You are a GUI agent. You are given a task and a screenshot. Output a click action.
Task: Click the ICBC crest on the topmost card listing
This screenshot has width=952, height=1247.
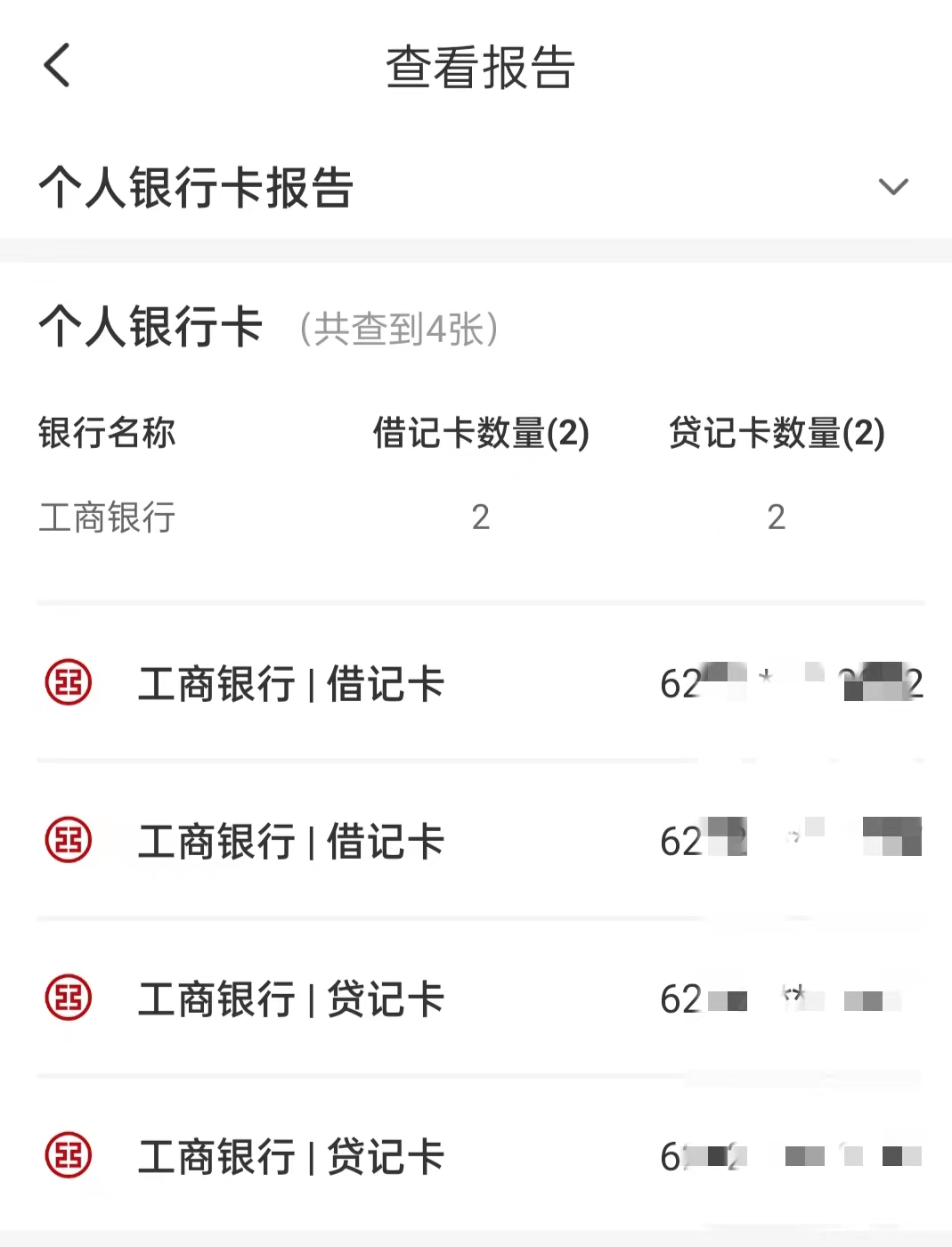pos(67,684)
